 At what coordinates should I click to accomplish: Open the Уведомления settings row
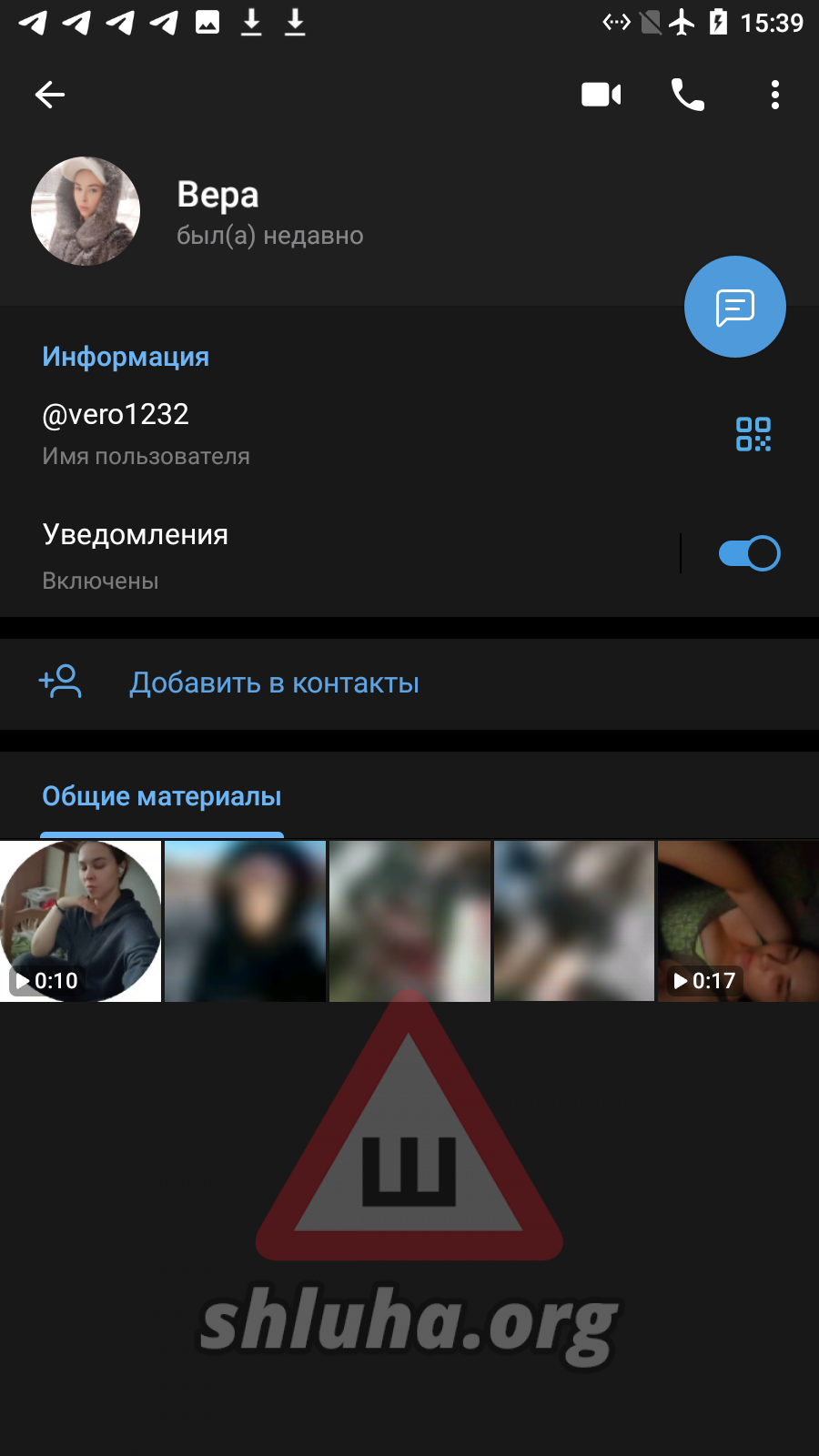click(318, 553)
